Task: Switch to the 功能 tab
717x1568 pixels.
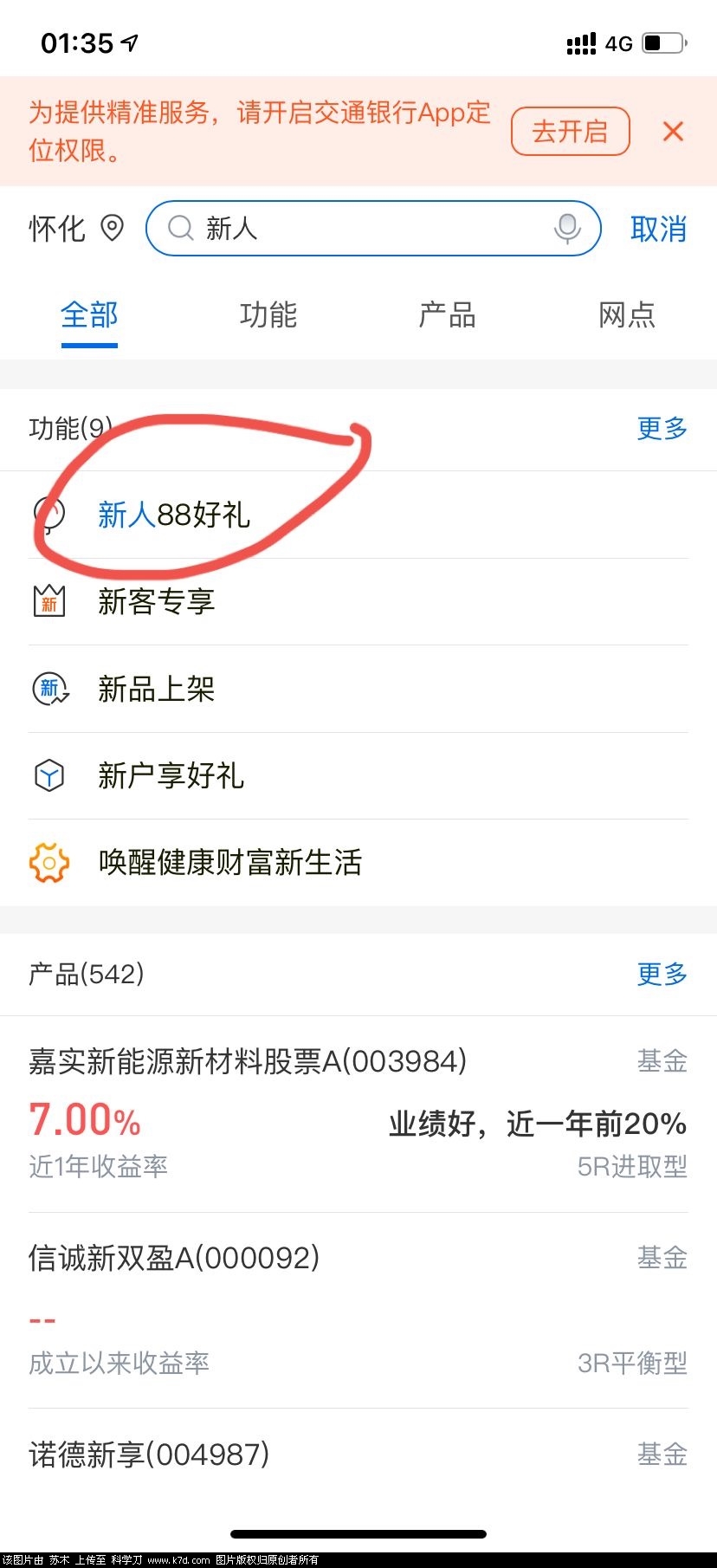Action: coord(268,315)
